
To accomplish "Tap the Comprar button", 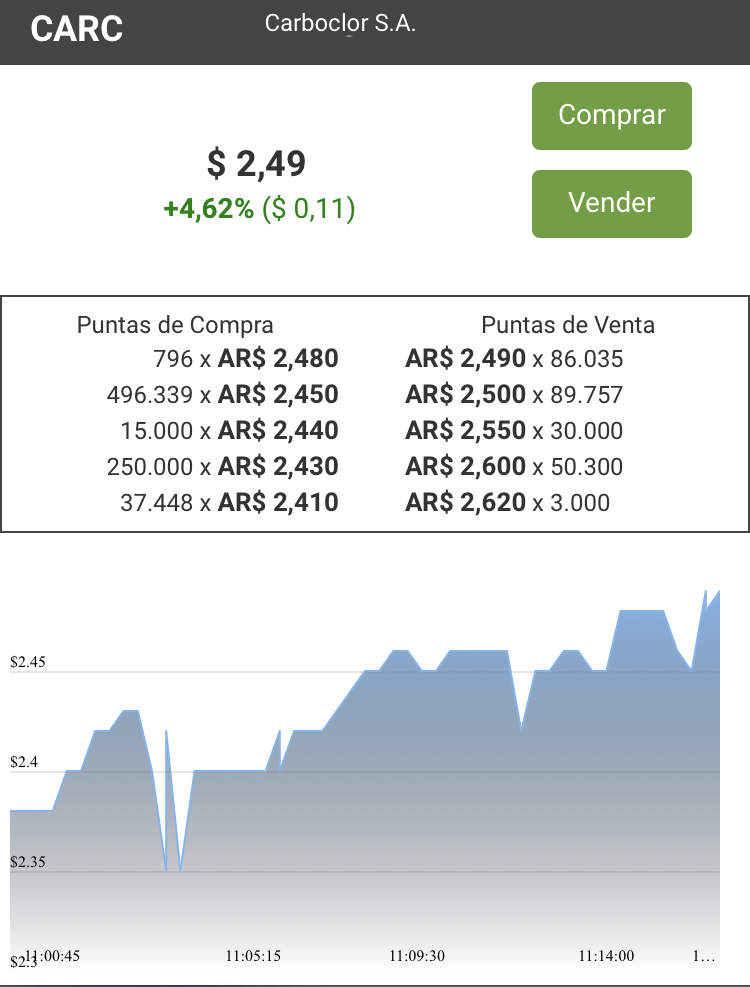I will pos(611,116).
